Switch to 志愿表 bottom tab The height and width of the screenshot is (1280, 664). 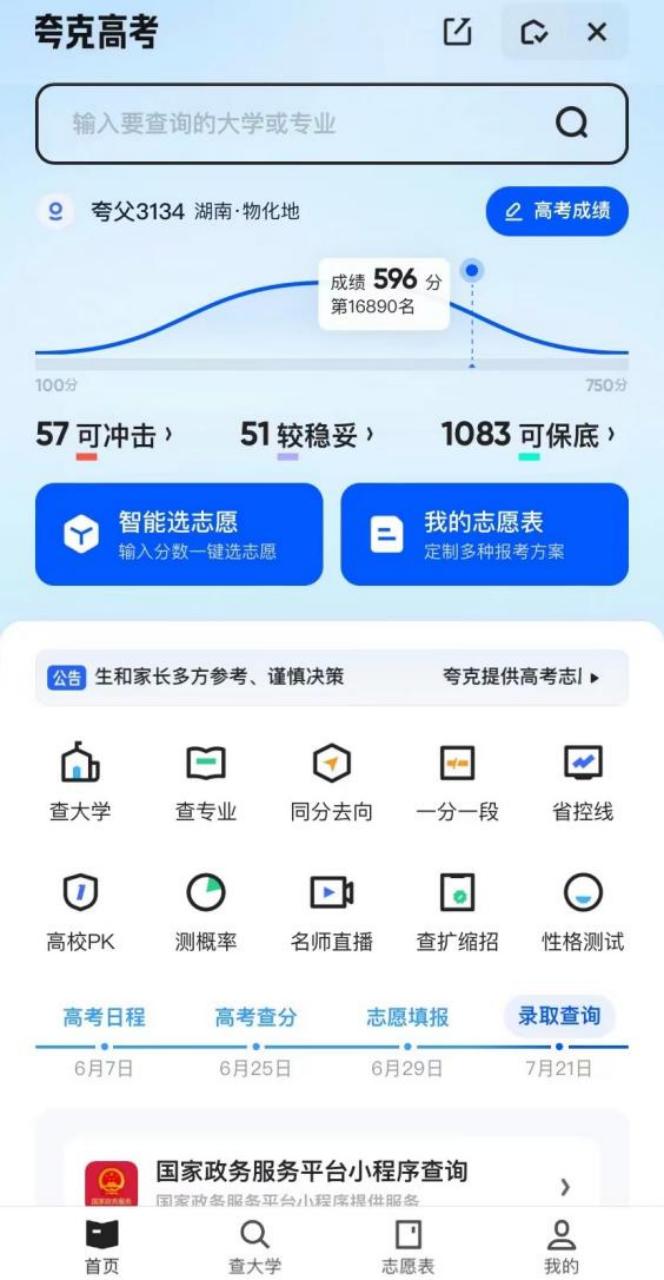(x=408, y=1247)
